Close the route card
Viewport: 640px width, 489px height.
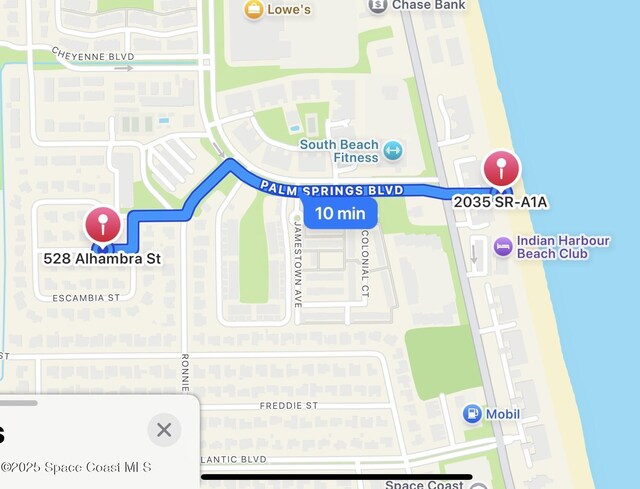164,430
